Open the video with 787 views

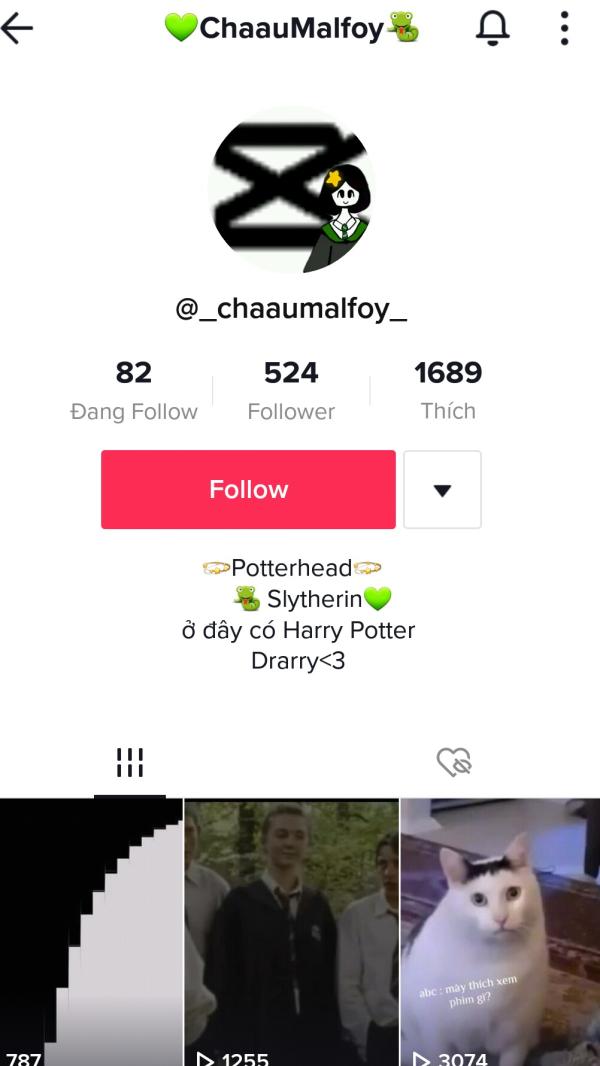coord(91,932)
